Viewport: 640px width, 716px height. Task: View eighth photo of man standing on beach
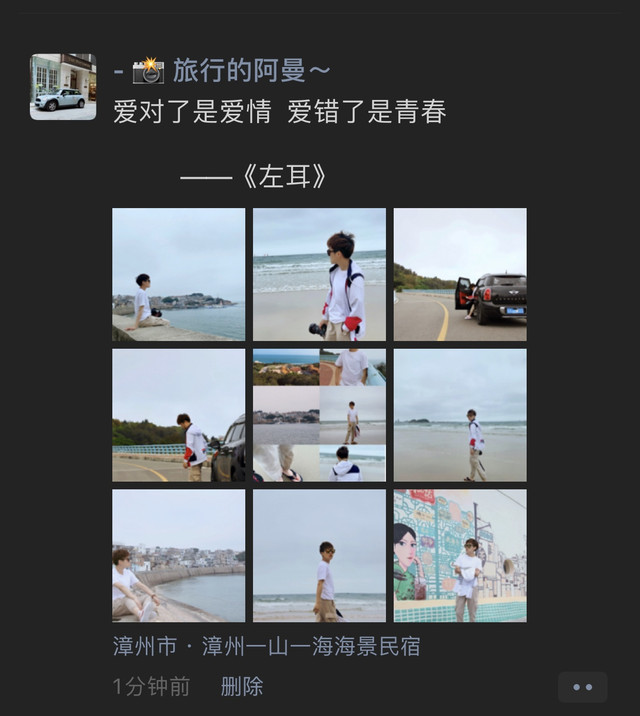[x=319, y=555]
